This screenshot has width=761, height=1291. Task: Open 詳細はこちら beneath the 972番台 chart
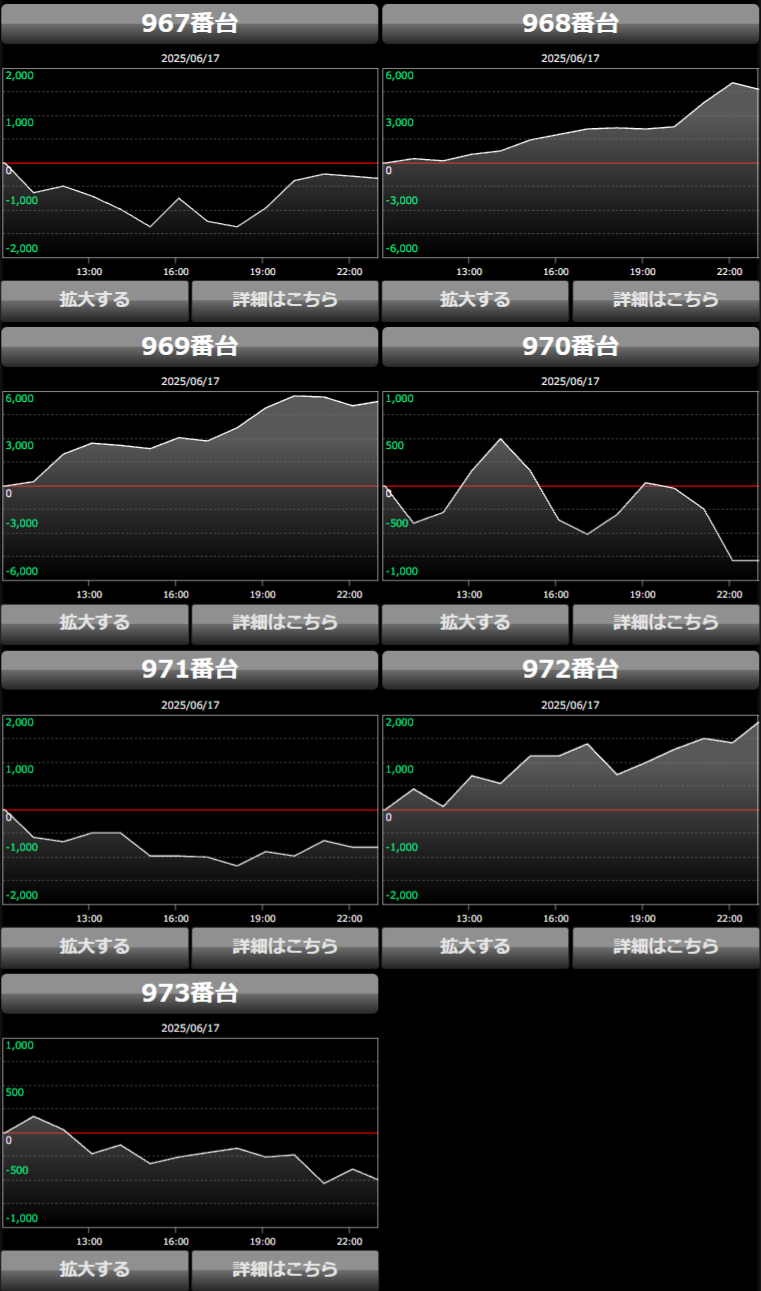(x=666, y=947)
